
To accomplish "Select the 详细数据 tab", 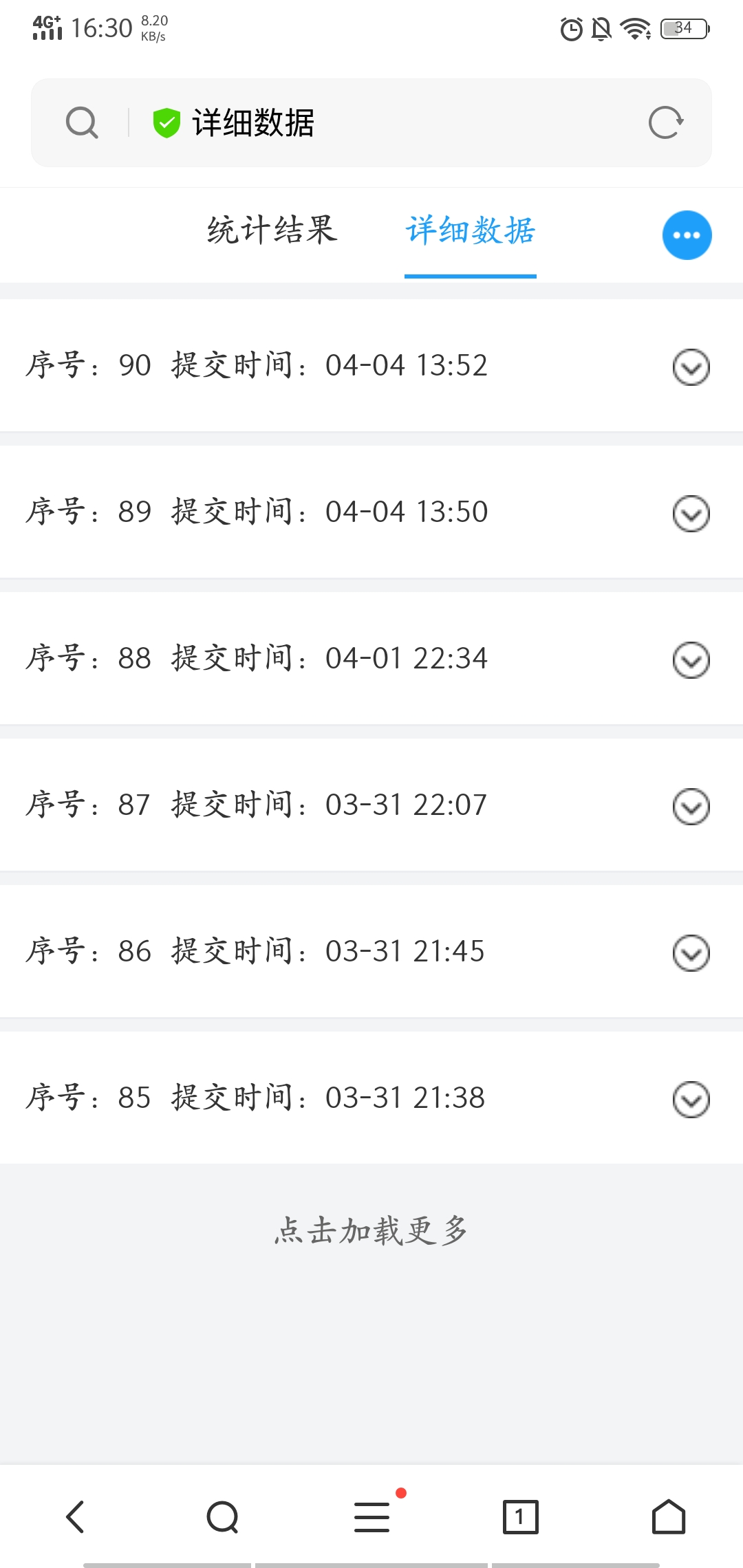I will click(x=471, y=230).
